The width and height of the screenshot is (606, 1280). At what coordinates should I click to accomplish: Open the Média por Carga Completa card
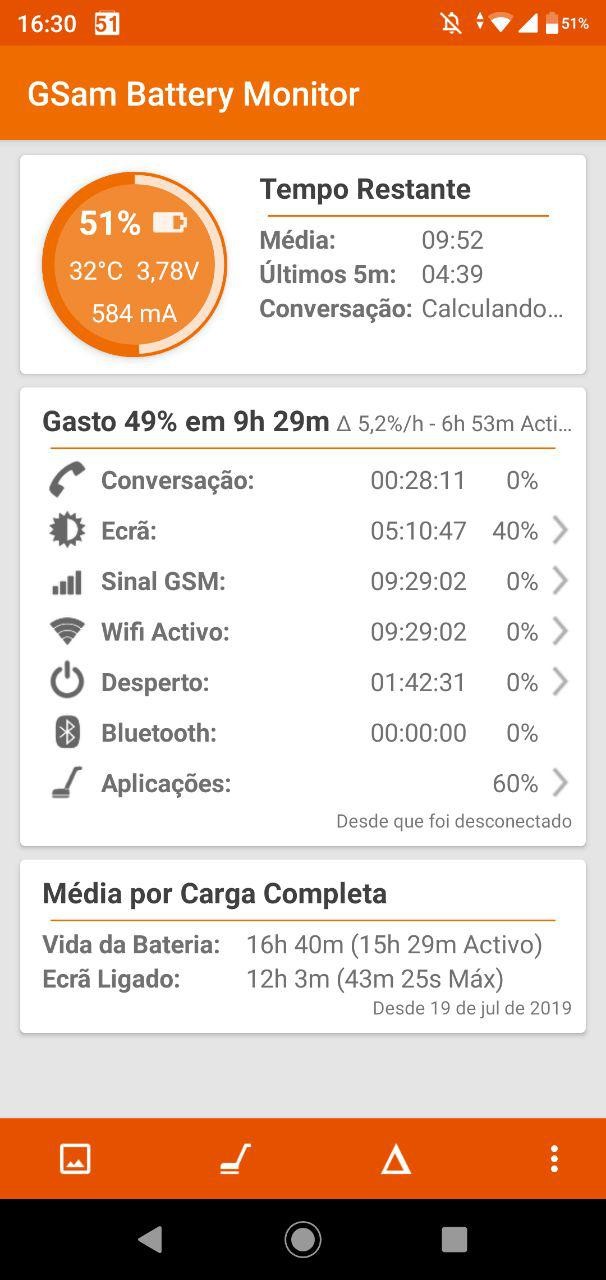[x=302, y=945]
